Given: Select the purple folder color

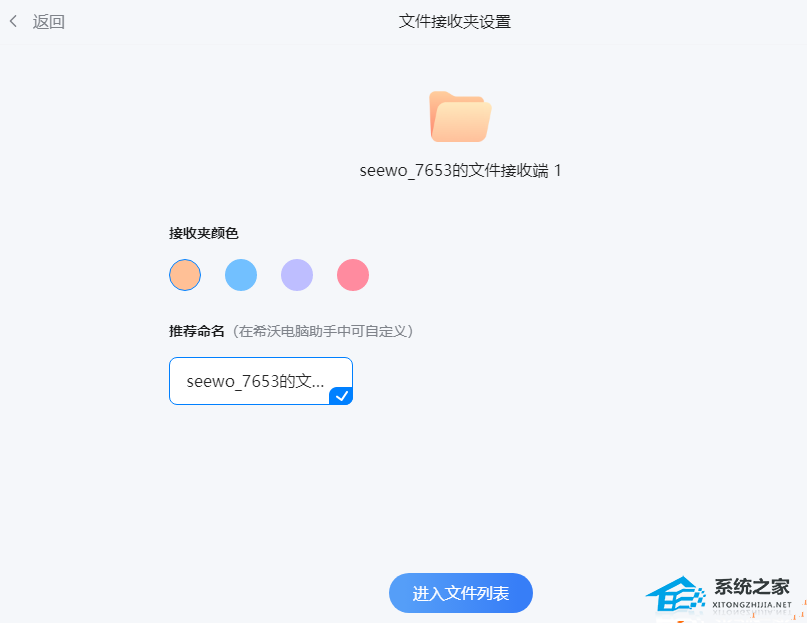Looking at the screenshot, I should [x=297, y=274].
